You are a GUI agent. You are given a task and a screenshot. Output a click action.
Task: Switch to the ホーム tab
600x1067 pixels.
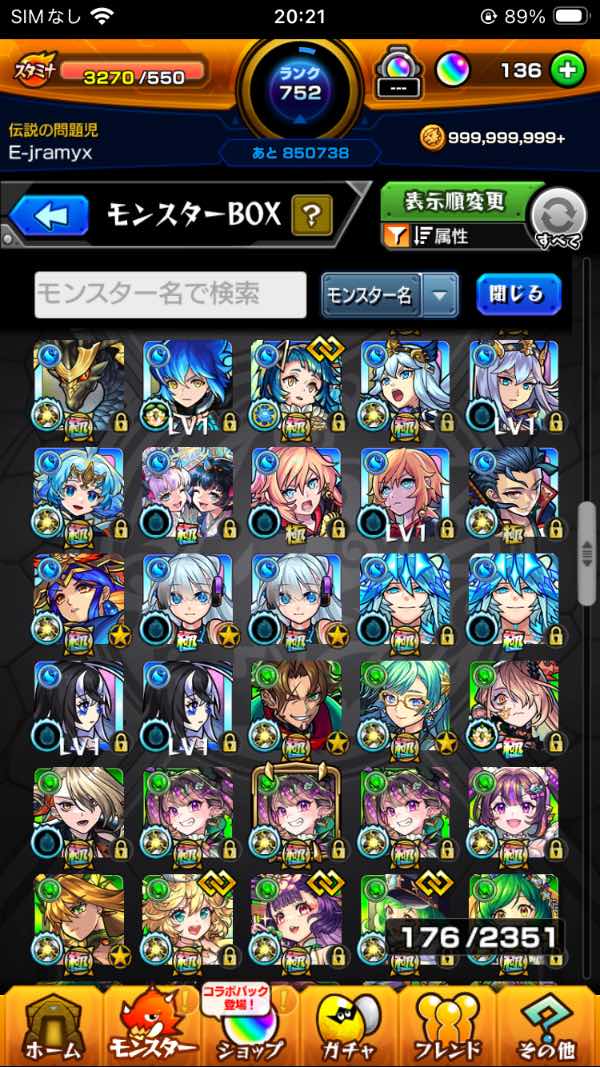(x=52, y=1026)
